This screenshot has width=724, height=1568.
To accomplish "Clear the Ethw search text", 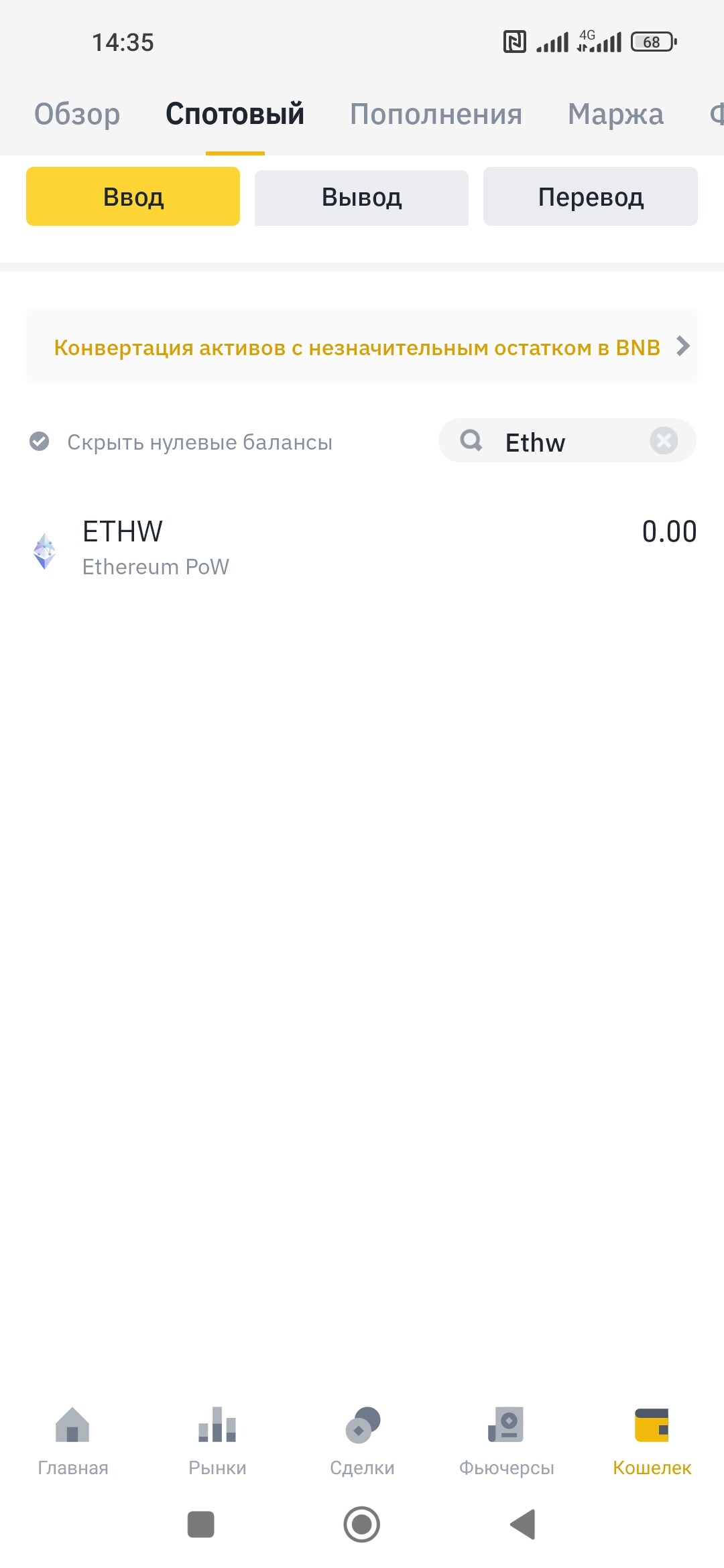I will coord(664,441).
